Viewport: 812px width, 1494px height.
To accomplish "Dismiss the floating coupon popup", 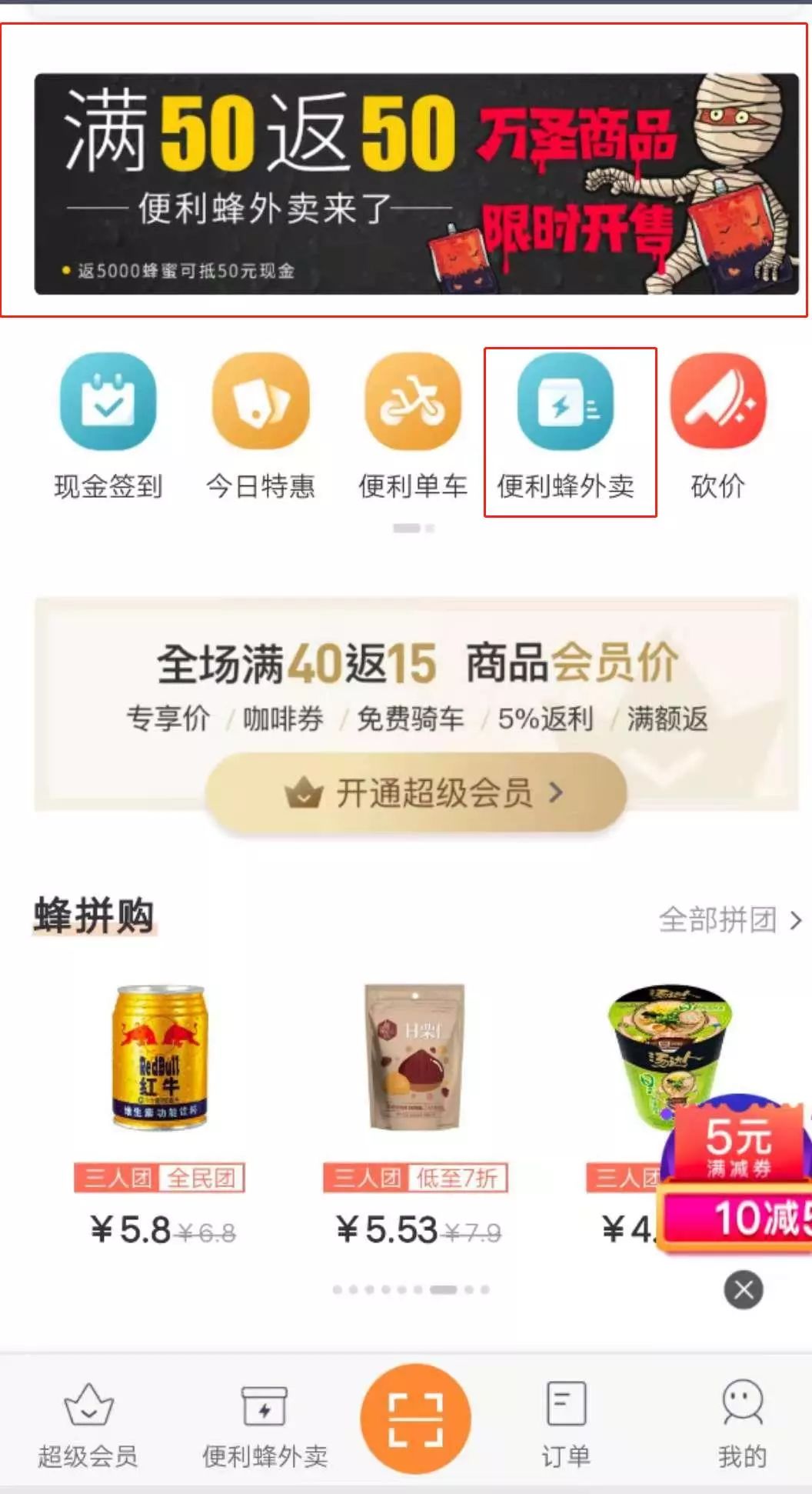I will 743,1290.
